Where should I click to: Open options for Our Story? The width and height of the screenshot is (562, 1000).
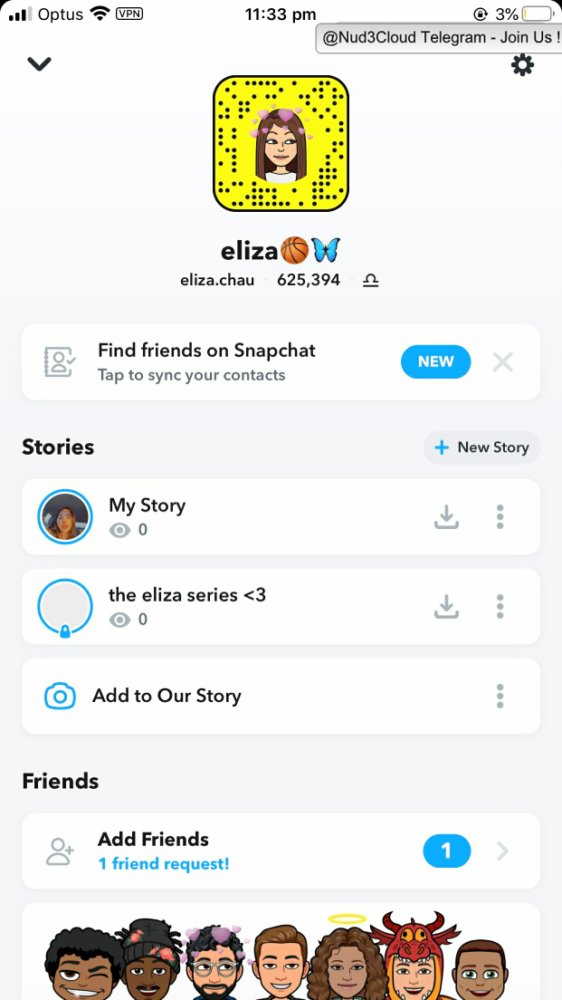point(500,696)
